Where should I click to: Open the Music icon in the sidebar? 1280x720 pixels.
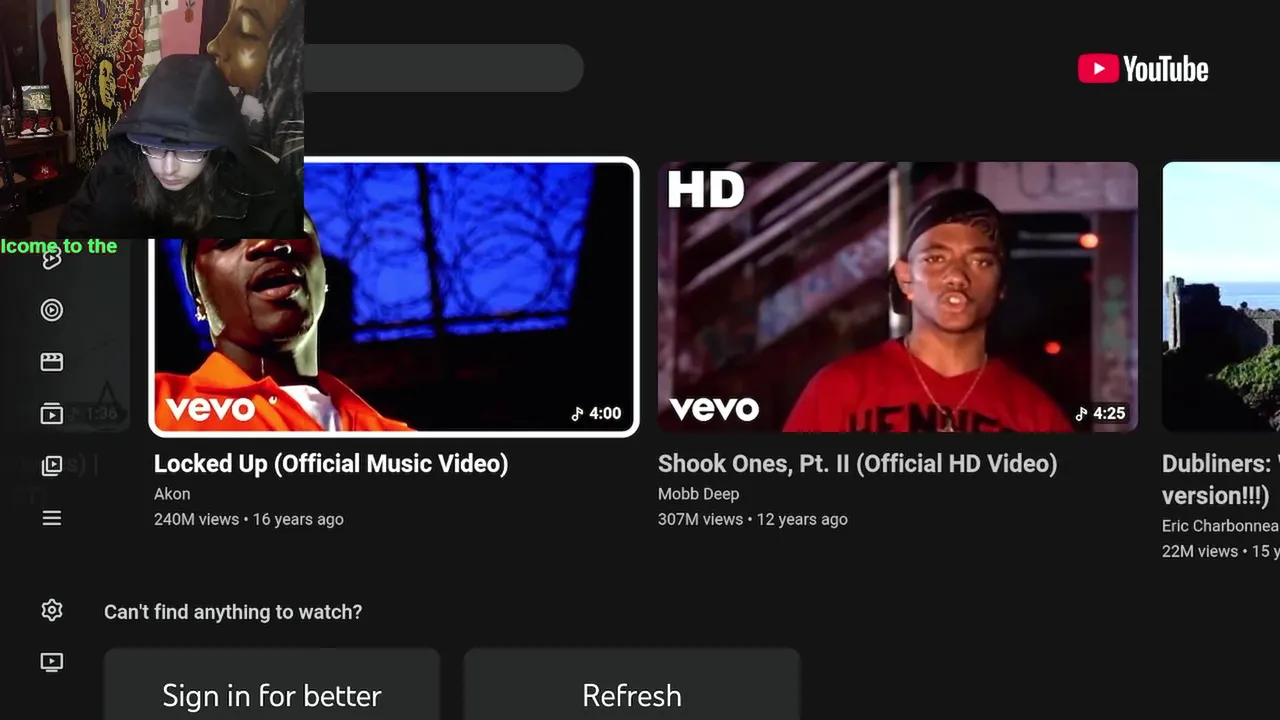coord(52,310)
